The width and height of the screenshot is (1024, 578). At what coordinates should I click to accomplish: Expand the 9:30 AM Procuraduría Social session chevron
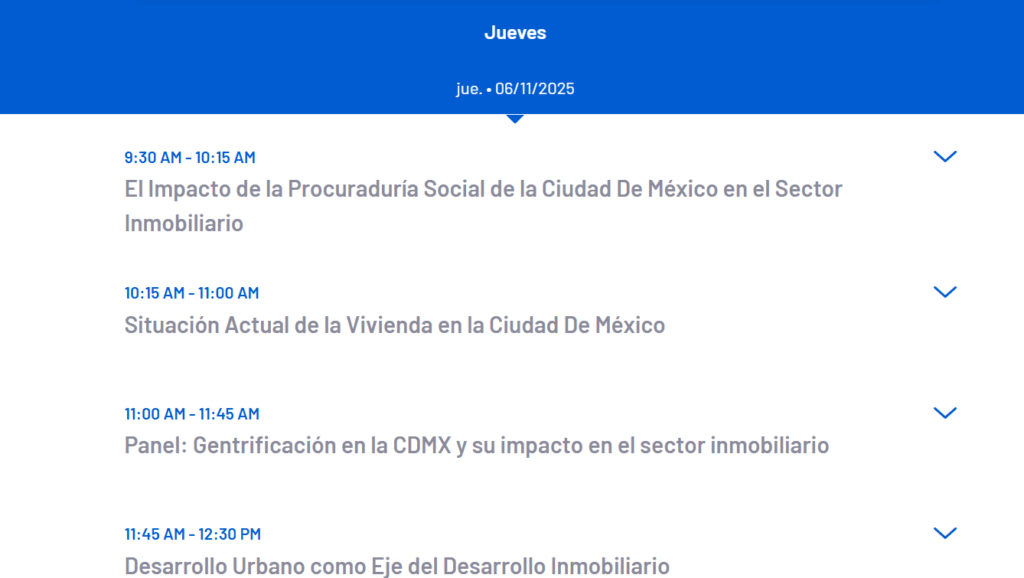click(x=944, y=157)
